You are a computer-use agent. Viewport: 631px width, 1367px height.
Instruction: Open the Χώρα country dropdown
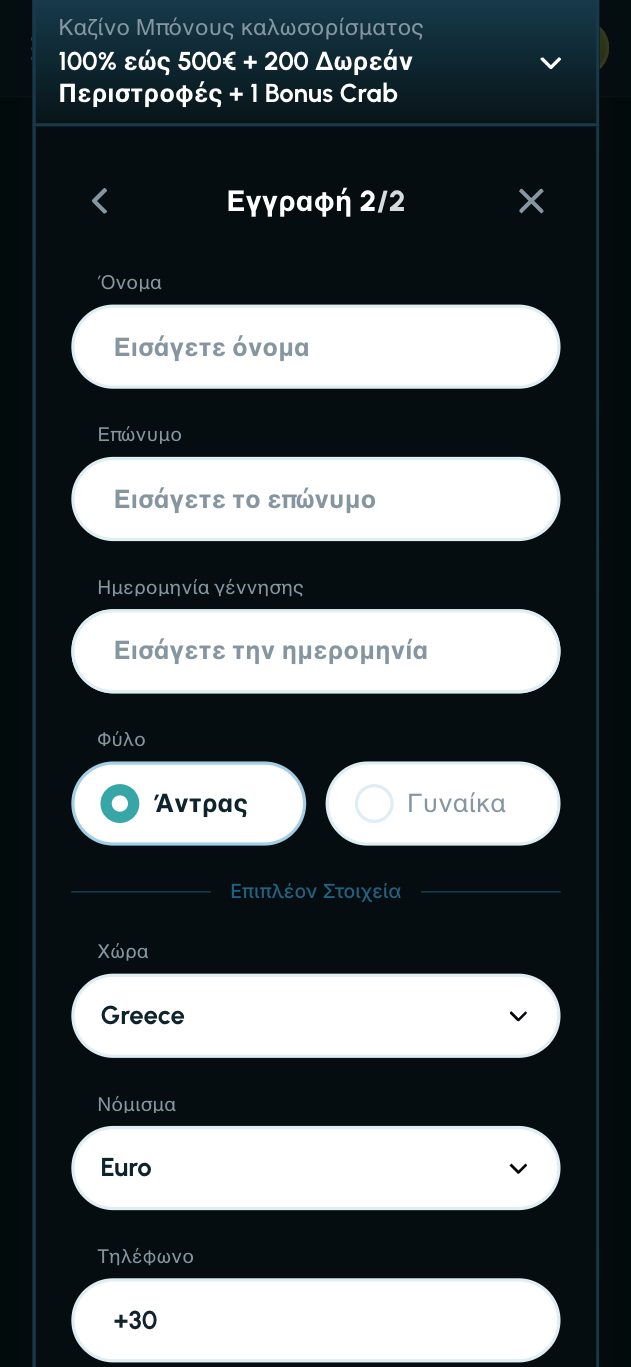(315, 1016)
